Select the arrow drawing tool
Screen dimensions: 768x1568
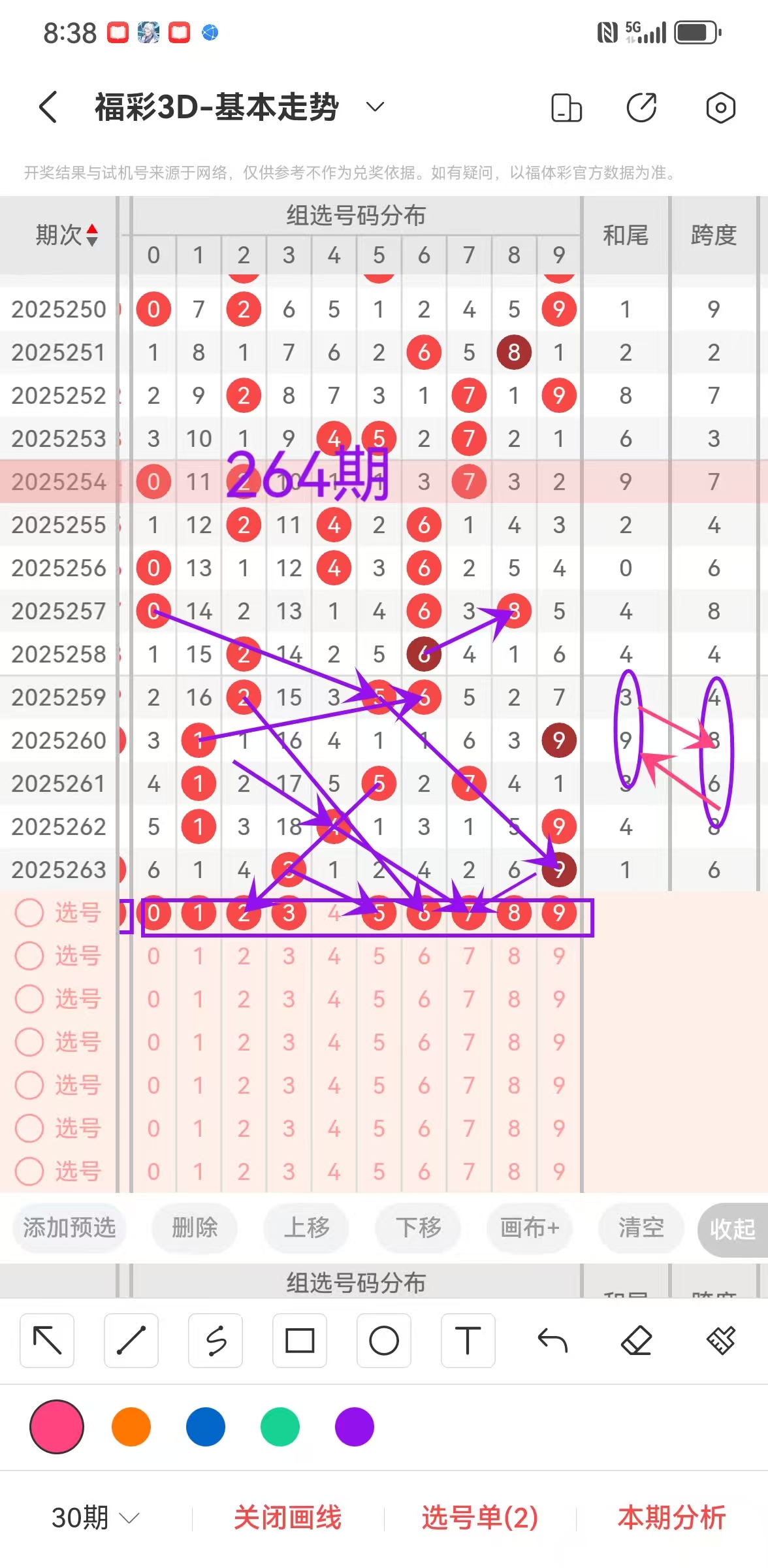(x=47, y=1341)
